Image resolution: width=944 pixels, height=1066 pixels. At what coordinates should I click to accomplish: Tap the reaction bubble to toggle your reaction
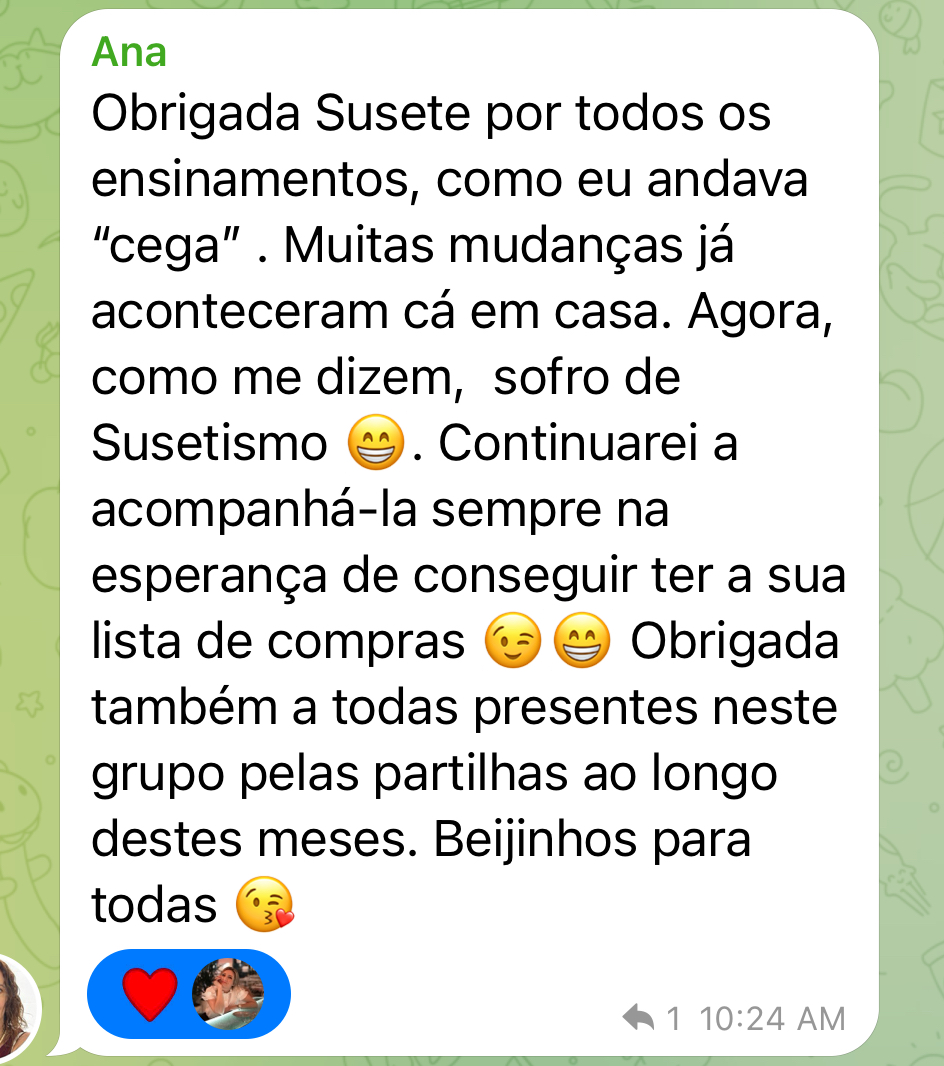188,993
